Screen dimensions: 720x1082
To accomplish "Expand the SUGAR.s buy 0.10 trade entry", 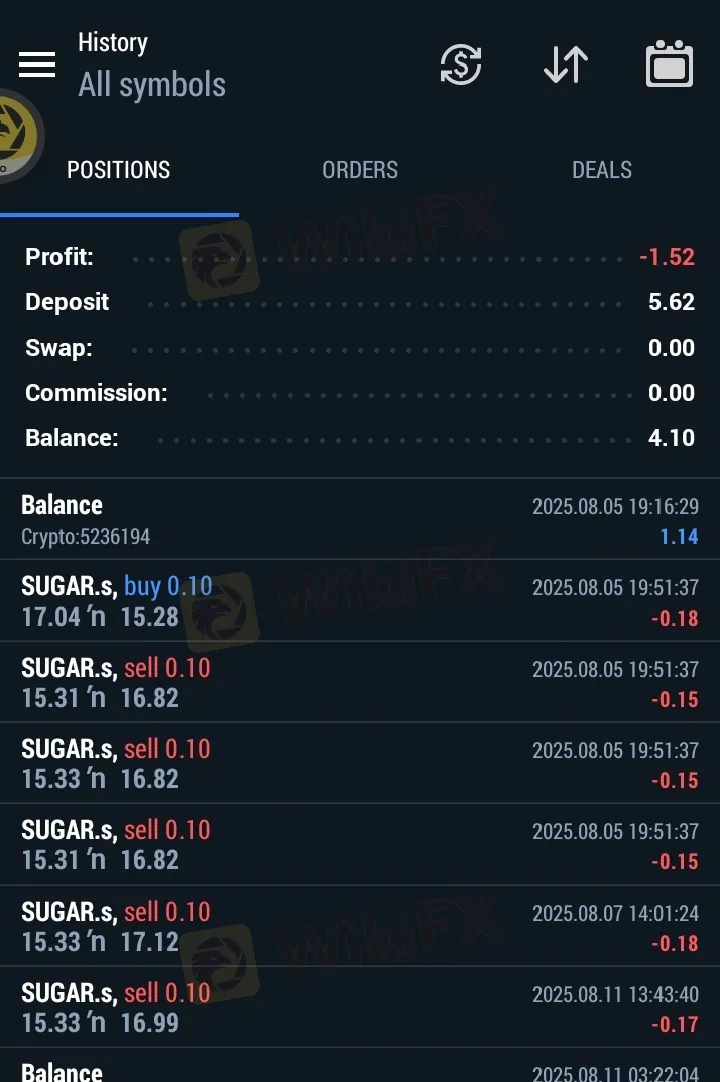I will 360,600.
